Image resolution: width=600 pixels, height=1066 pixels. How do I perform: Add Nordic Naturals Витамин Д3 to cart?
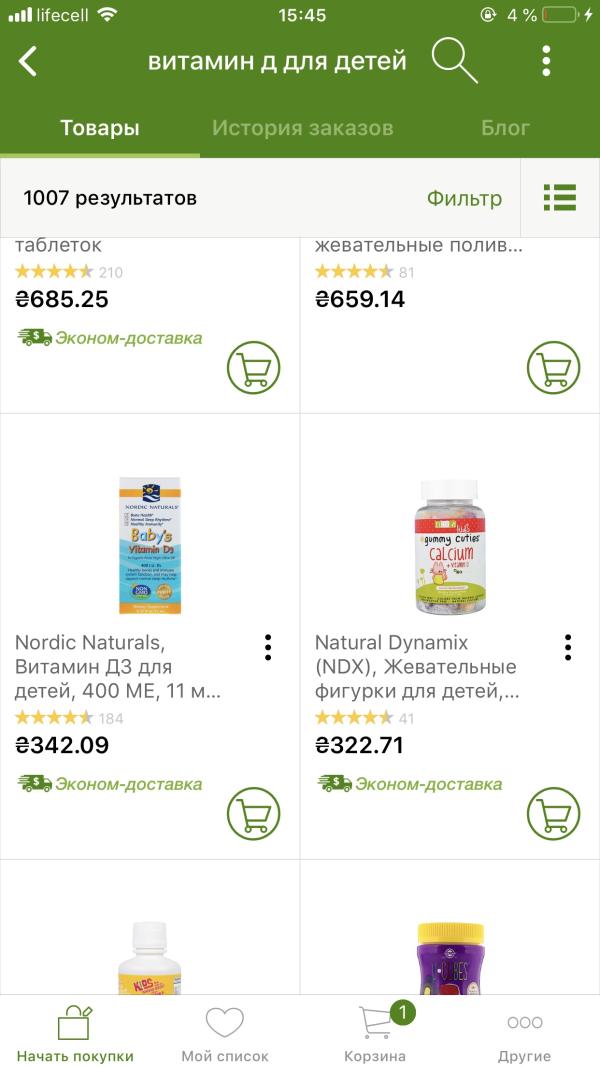click(253, 814)
